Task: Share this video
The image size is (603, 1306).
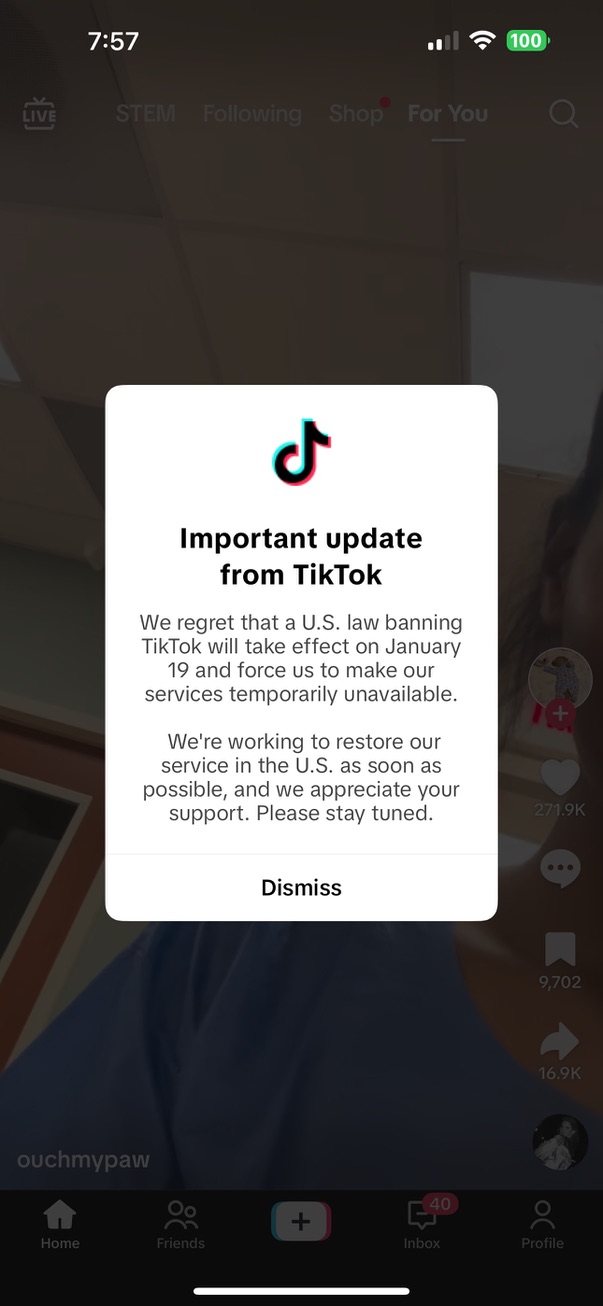Action: pyautogui.click(x=560, y=1042)
